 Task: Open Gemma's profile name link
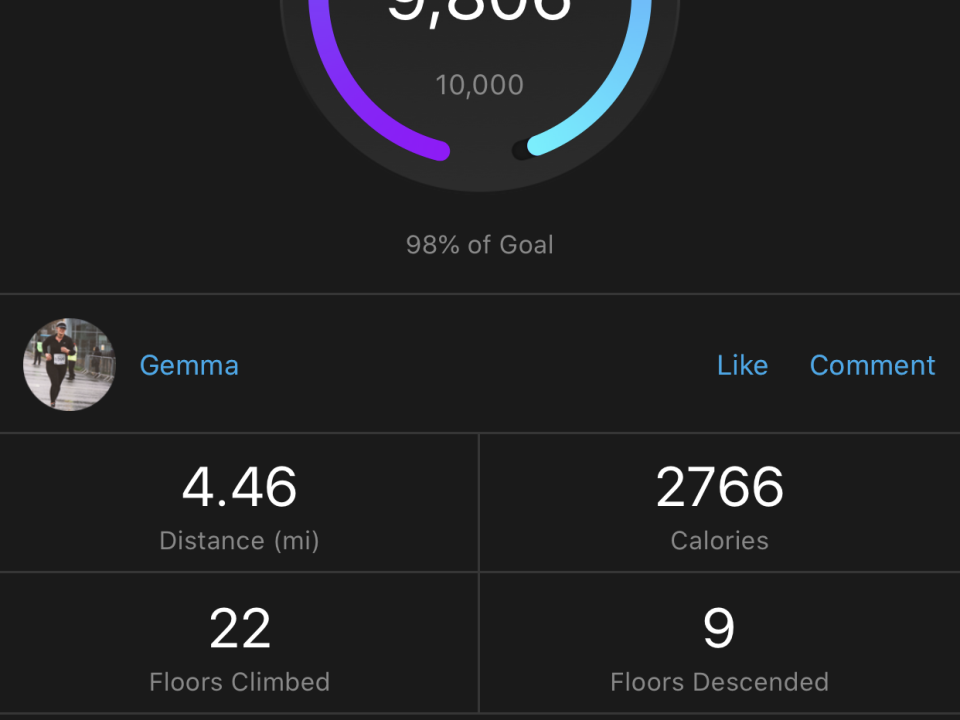pyautogui.click(x=189, y=365)
